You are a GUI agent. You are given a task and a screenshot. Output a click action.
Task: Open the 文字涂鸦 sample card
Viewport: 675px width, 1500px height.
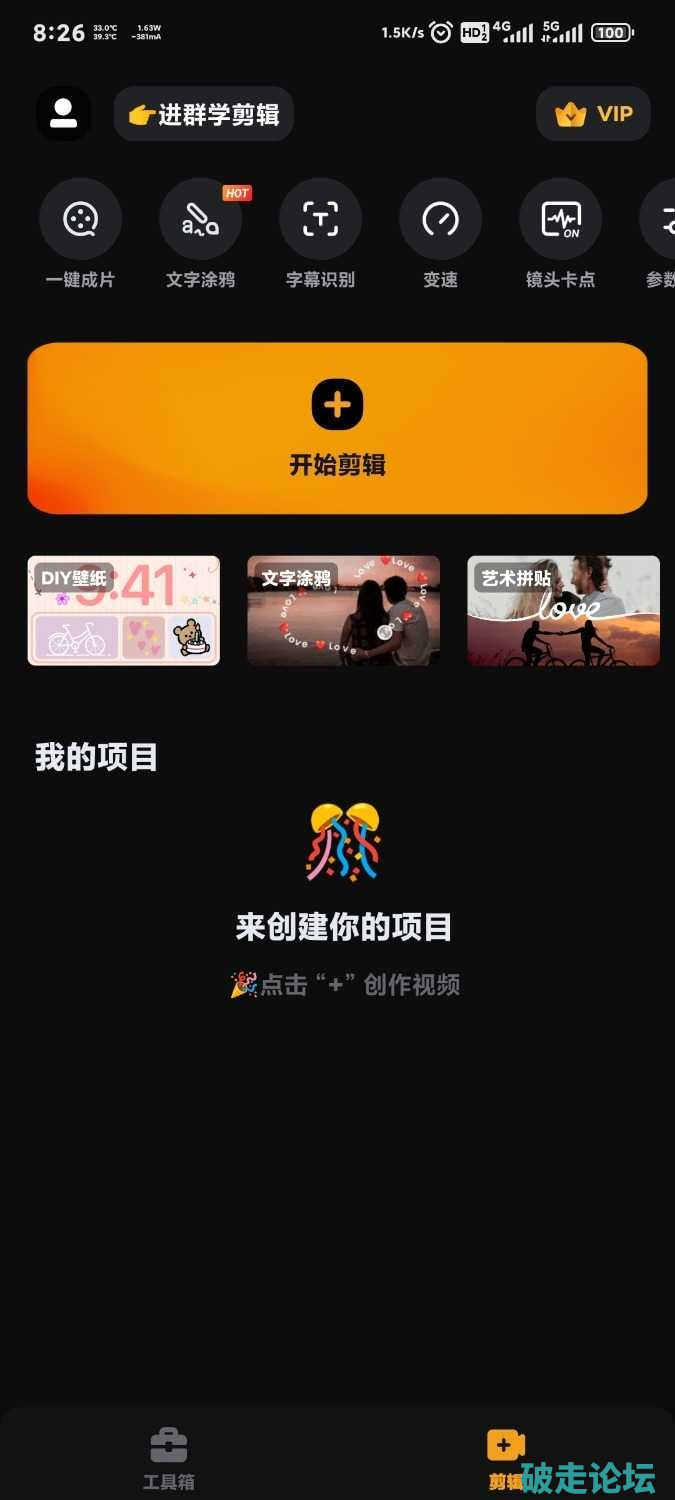(343, 610)
